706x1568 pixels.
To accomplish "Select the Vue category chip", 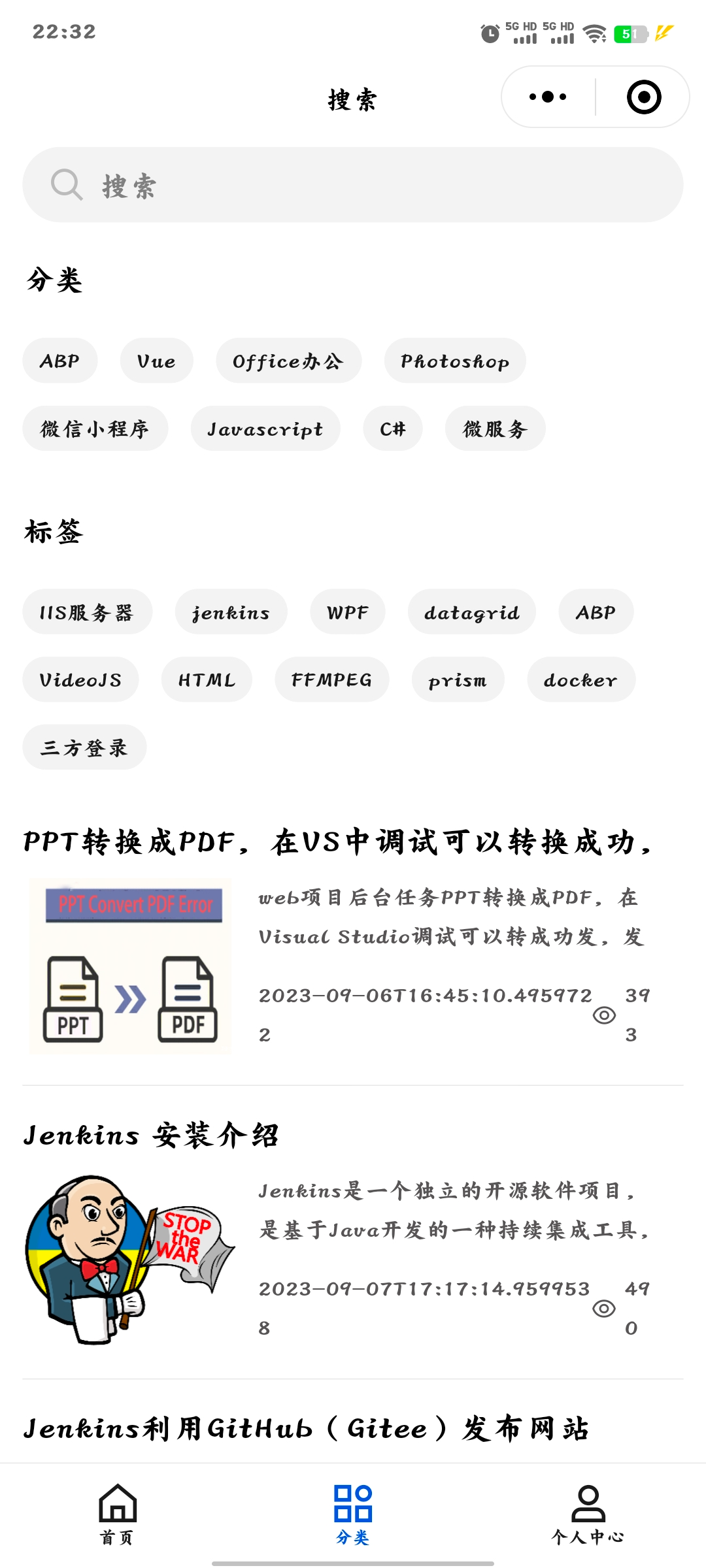I will 156,361.
